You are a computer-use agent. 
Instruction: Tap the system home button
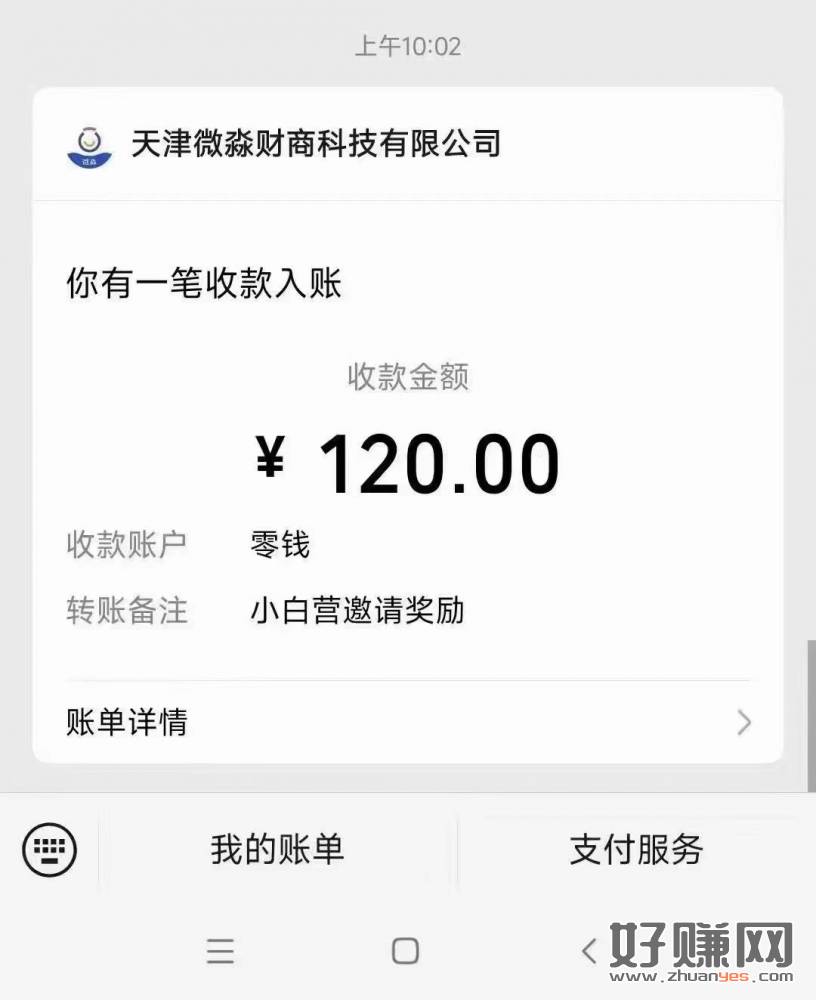405,950
